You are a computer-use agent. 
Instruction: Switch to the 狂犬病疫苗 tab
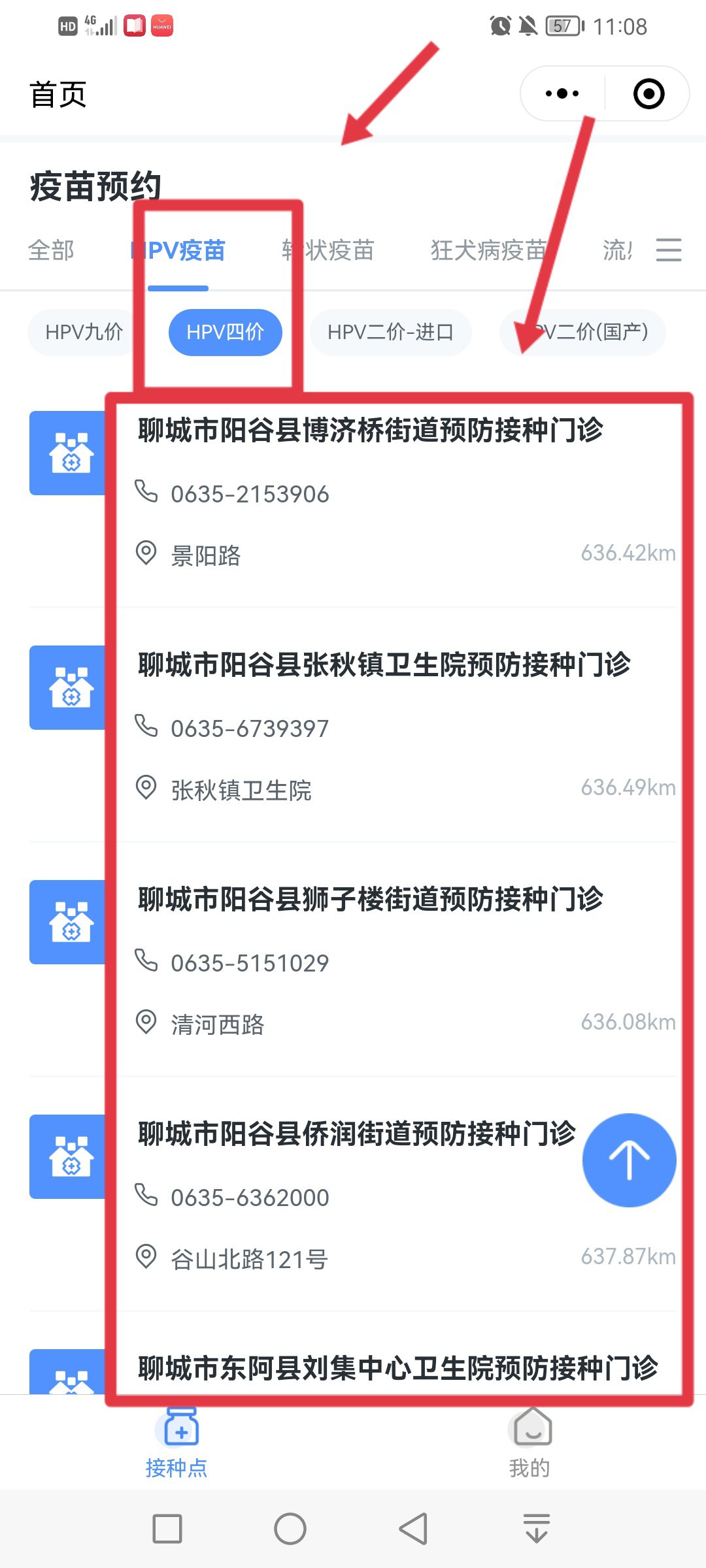click(x=488, y=250)
